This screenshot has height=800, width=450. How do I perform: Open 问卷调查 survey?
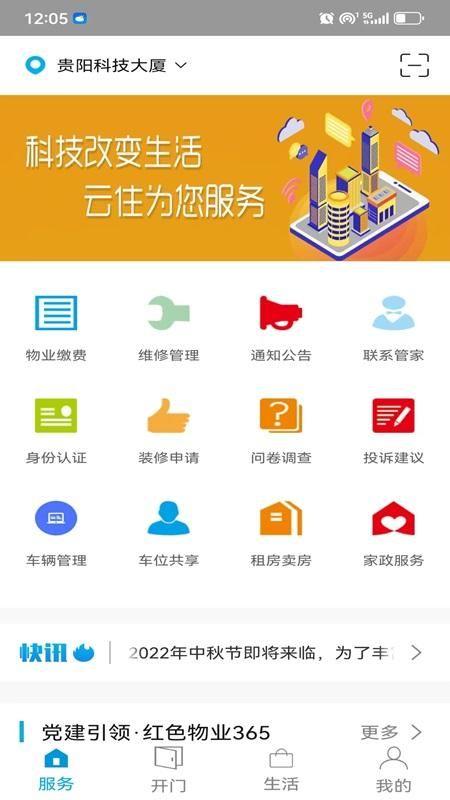point(281,431)
